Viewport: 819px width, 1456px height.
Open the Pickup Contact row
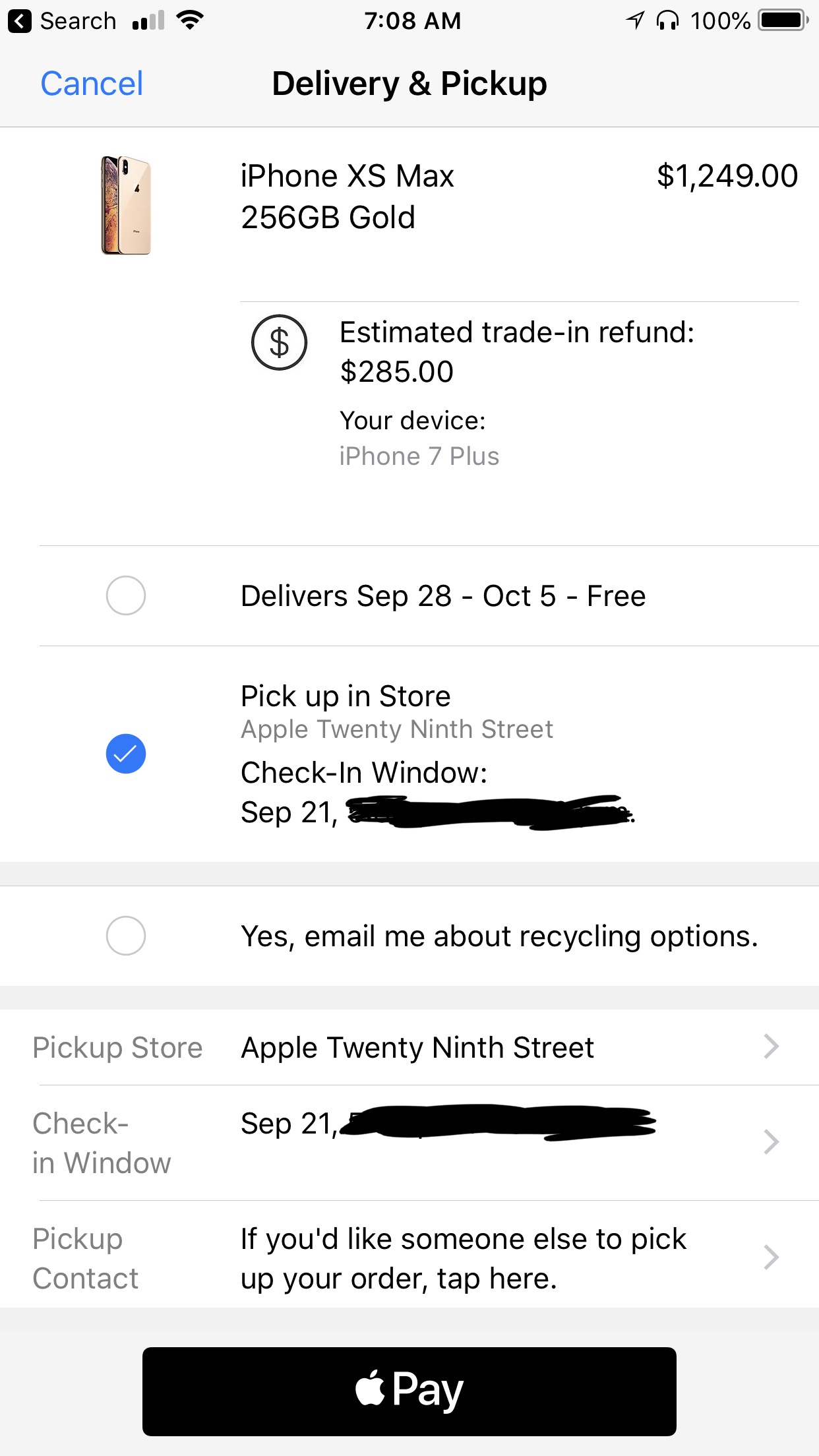pyautogui.click(x=409, y=1258)
